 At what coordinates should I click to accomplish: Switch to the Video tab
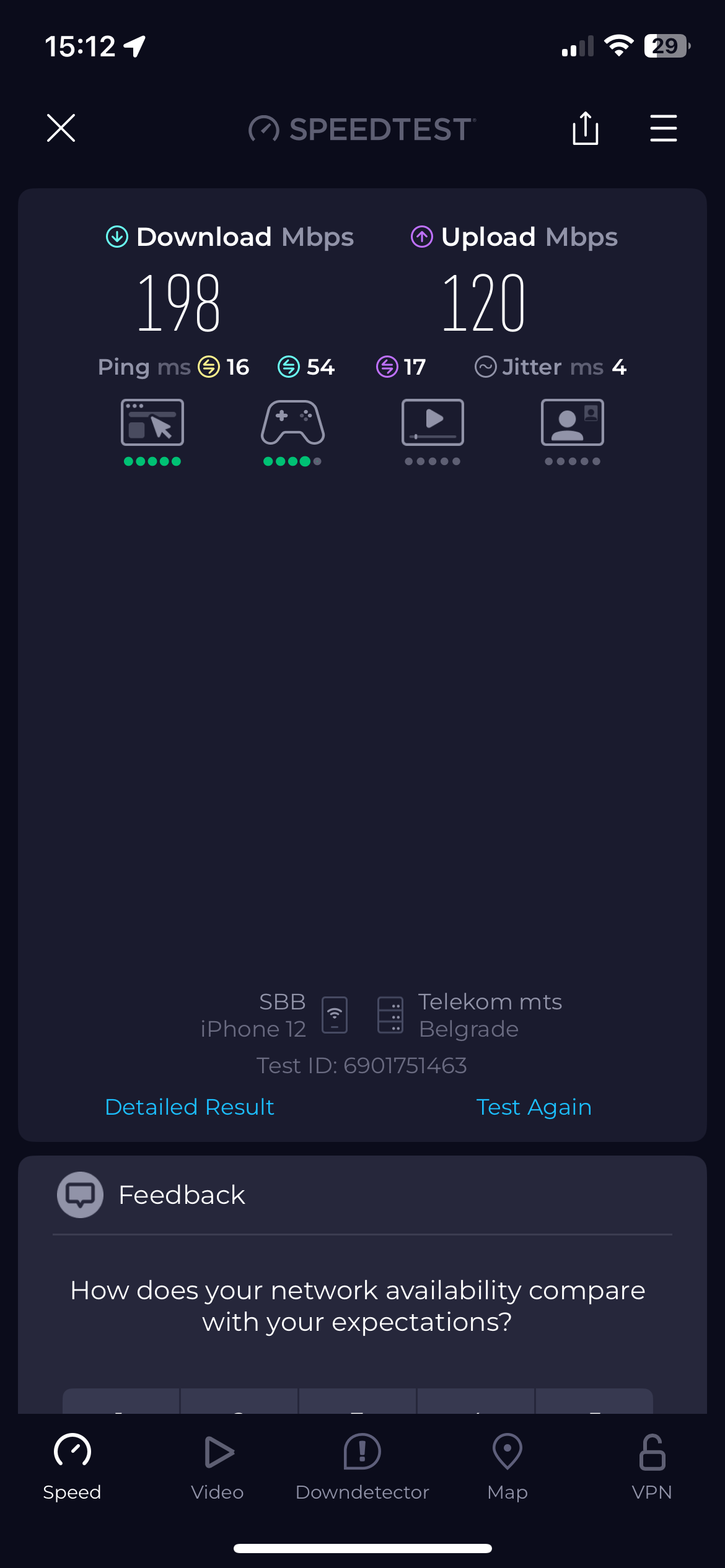pos(217,1466)
